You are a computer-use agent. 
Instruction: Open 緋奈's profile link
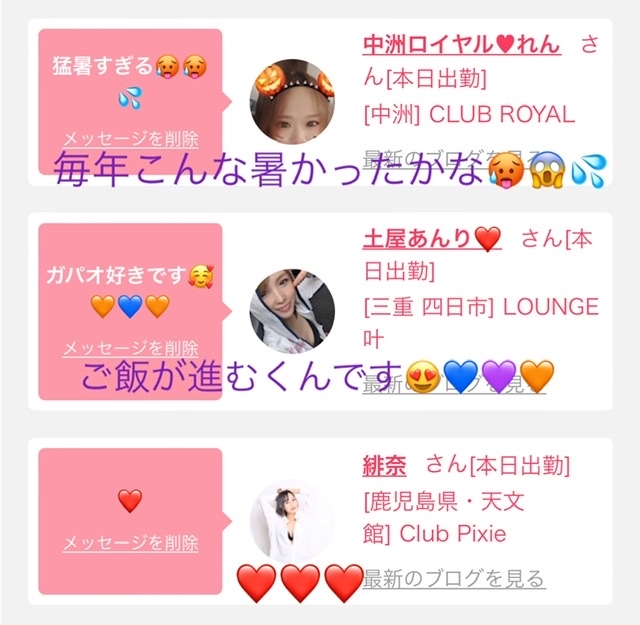coord(384,465)
